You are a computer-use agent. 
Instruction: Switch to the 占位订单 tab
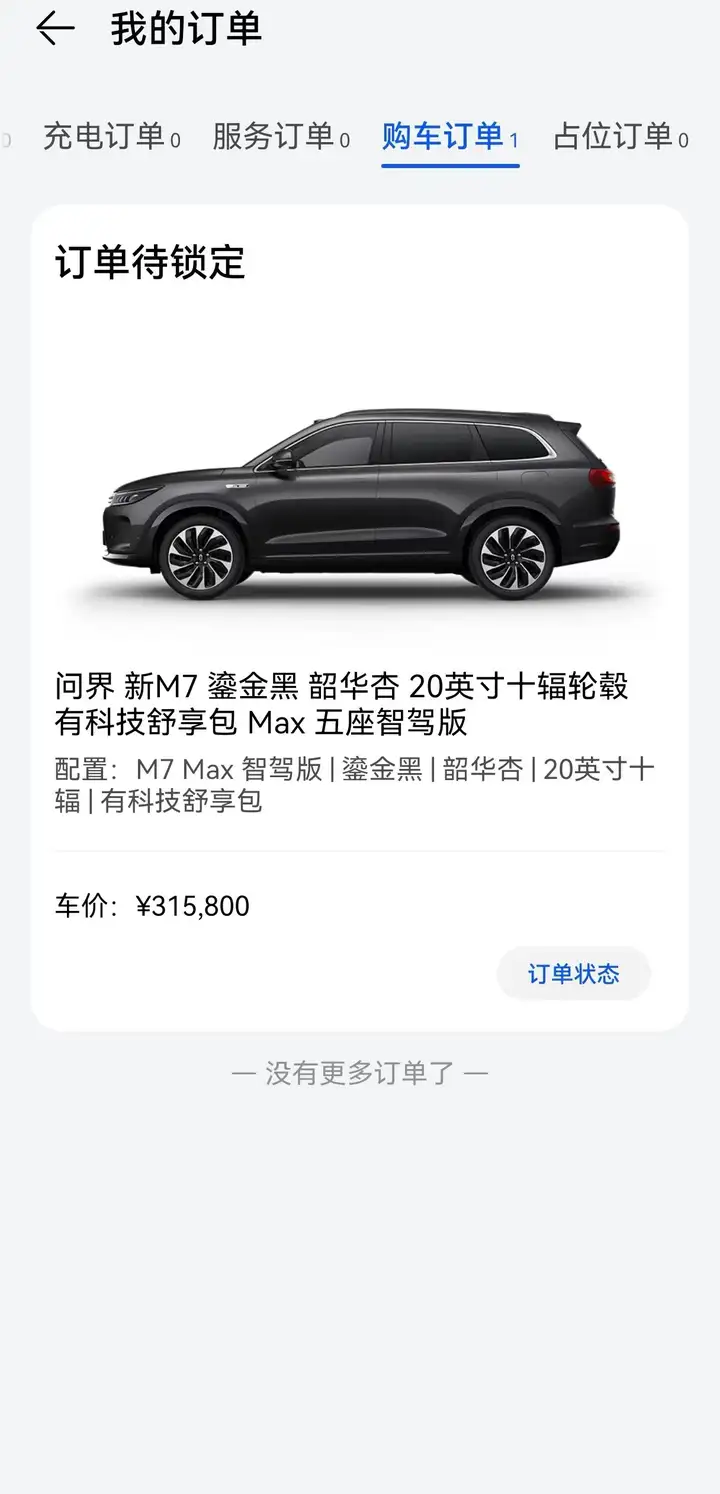click(x=620, y=137)
